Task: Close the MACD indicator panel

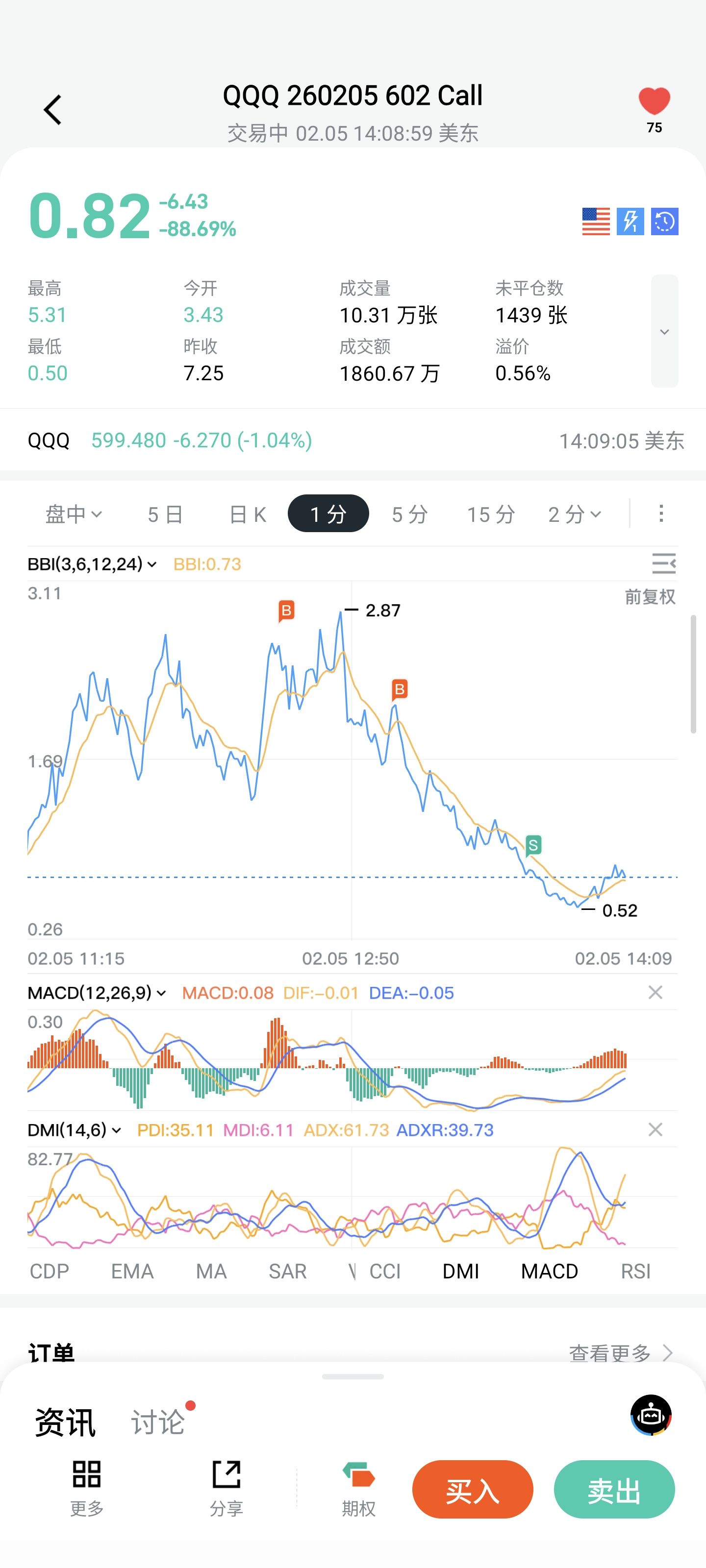Action: [655, 992]
